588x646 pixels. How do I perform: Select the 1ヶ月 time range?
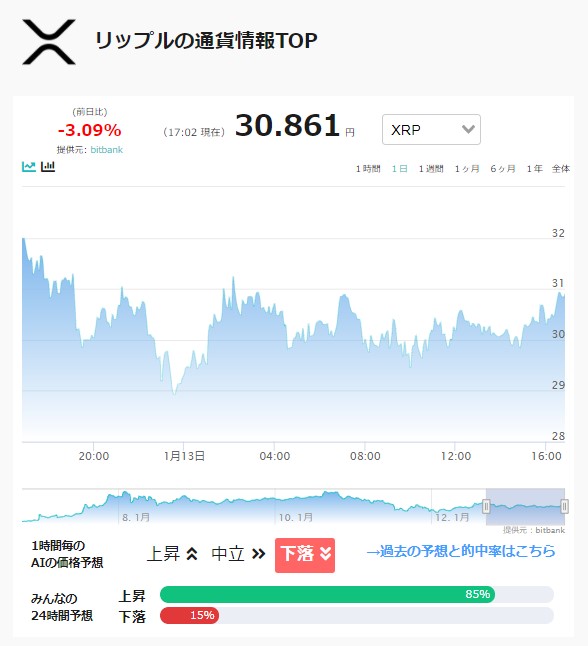(467, 169)
